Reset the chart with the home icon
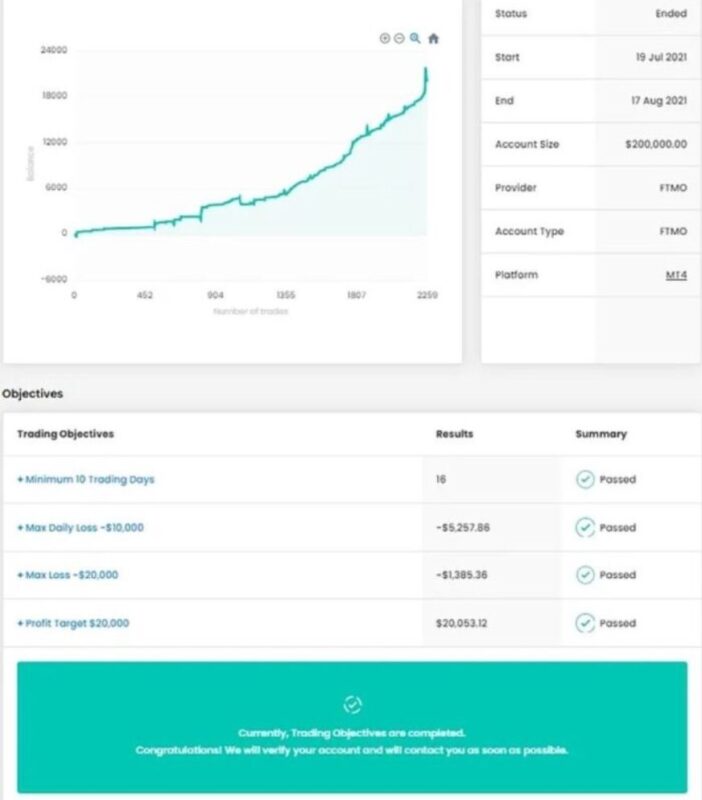 (x=433, y=38)
